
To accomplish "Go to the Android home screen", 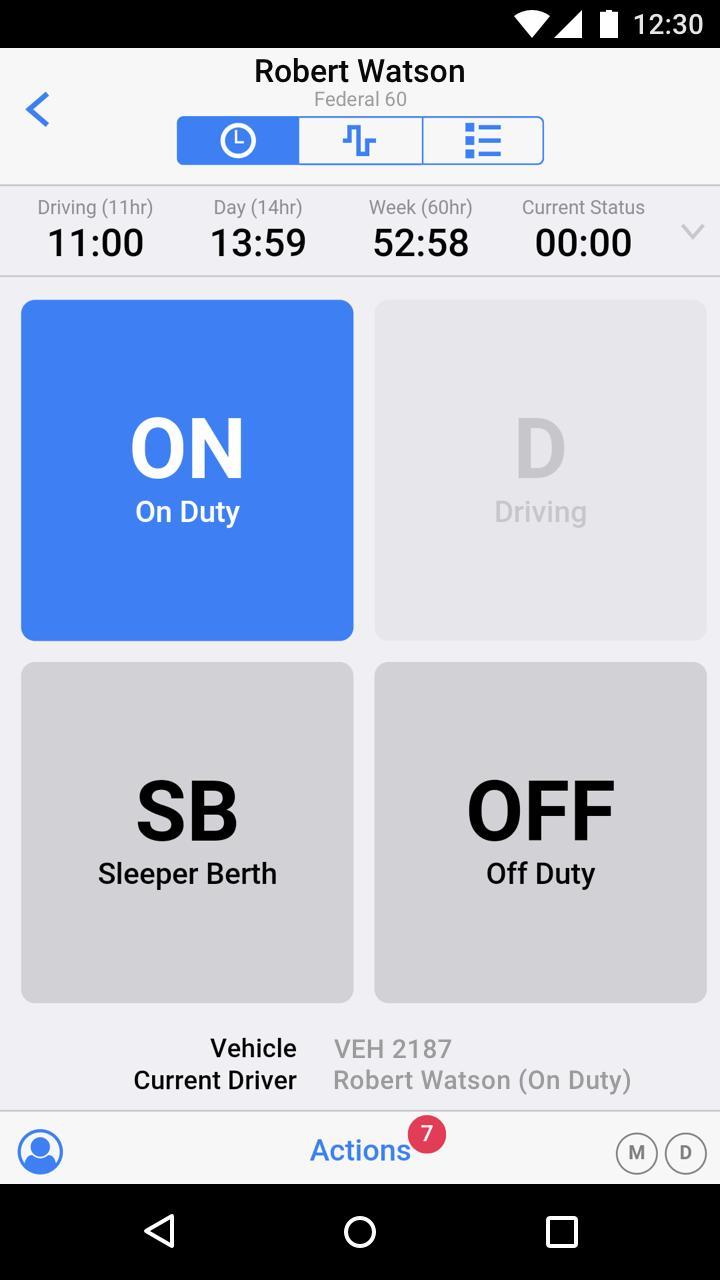I will (360, 1232).
